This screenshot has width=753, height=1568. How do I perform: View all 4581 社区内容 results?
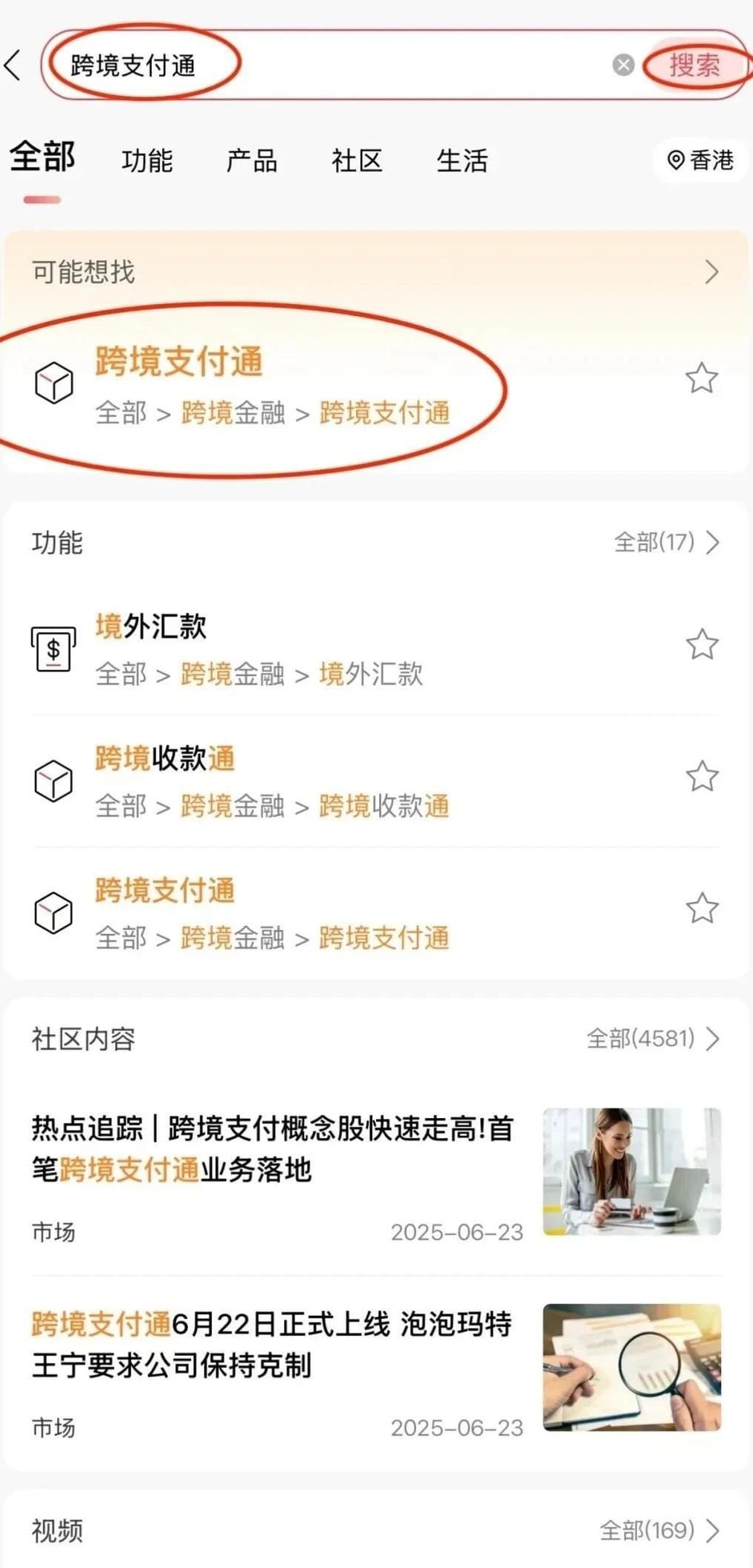tap(652, 1039)
